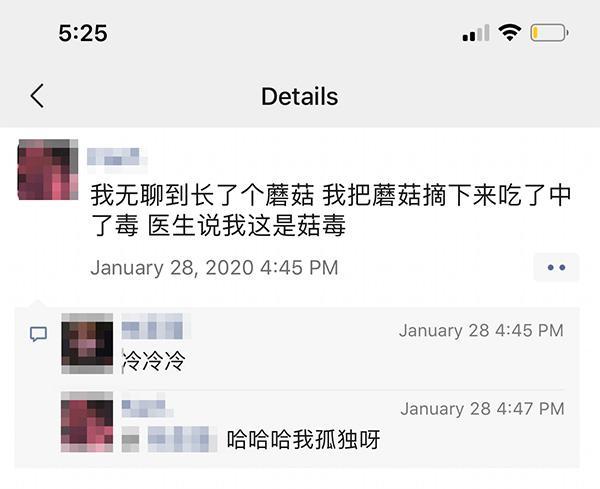Go back from the Details page
The height and width of the screenshot is (489, 600).
tap(37, 96)
